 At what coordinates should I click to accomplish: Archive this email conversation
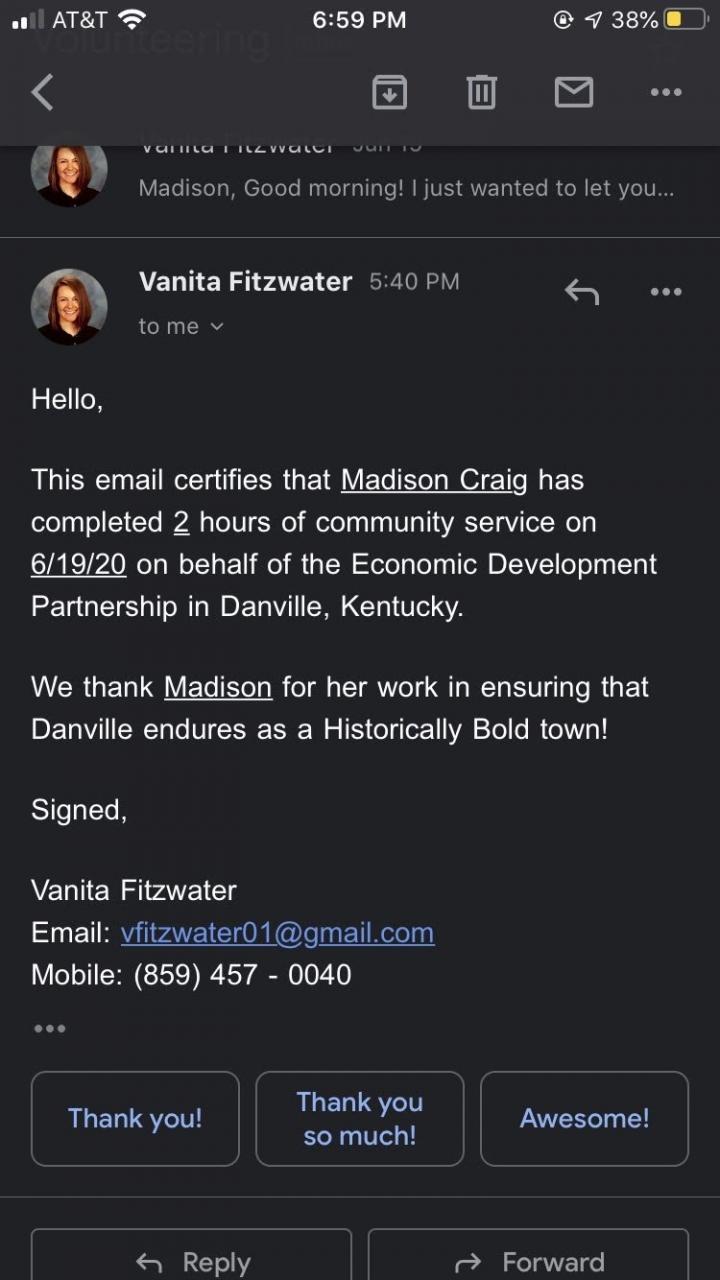[390, 93]
